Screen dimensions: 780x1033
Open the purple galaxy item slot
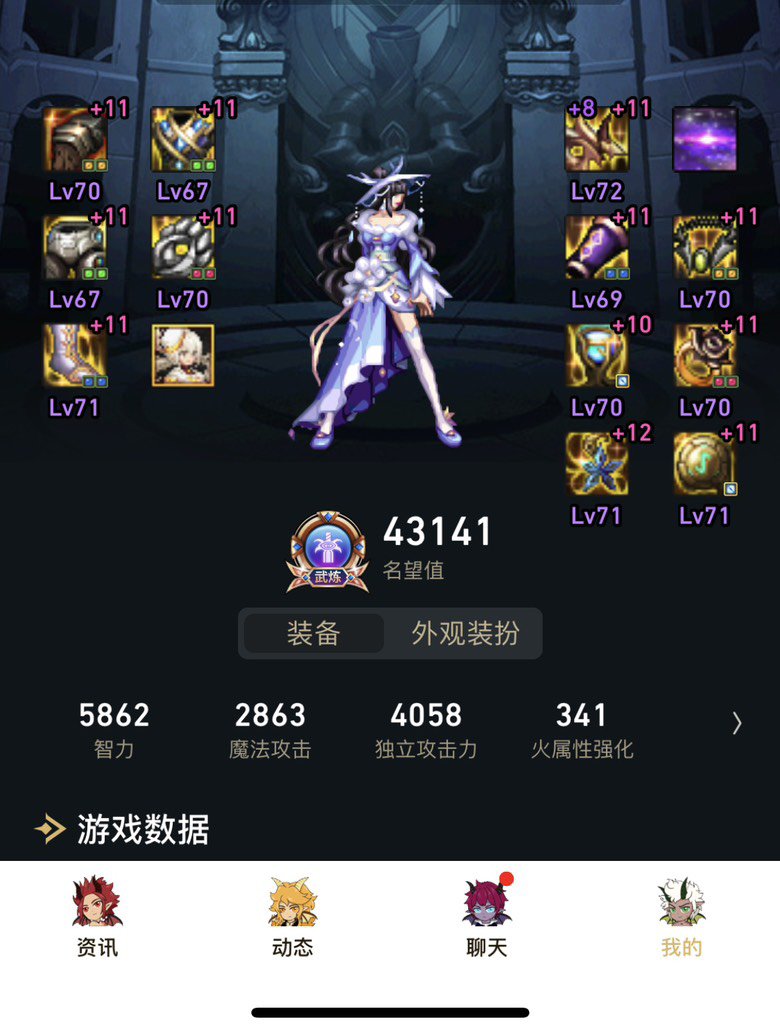(705, 140)
